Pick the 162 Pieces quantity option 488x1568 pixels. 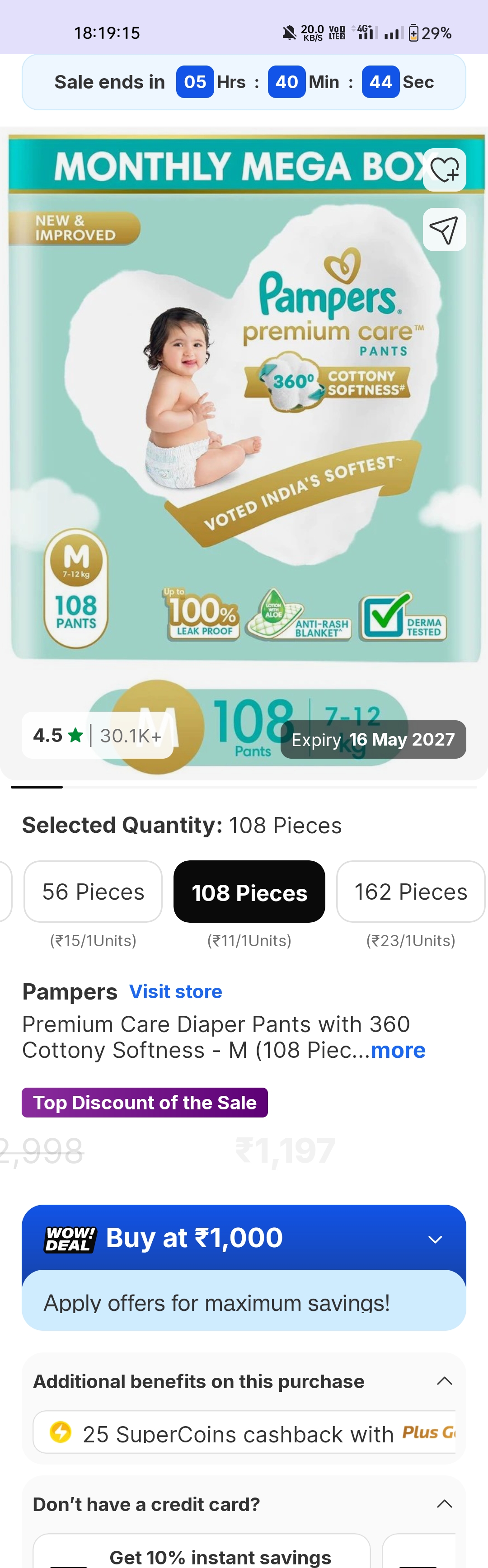click(x=411, y=892)
